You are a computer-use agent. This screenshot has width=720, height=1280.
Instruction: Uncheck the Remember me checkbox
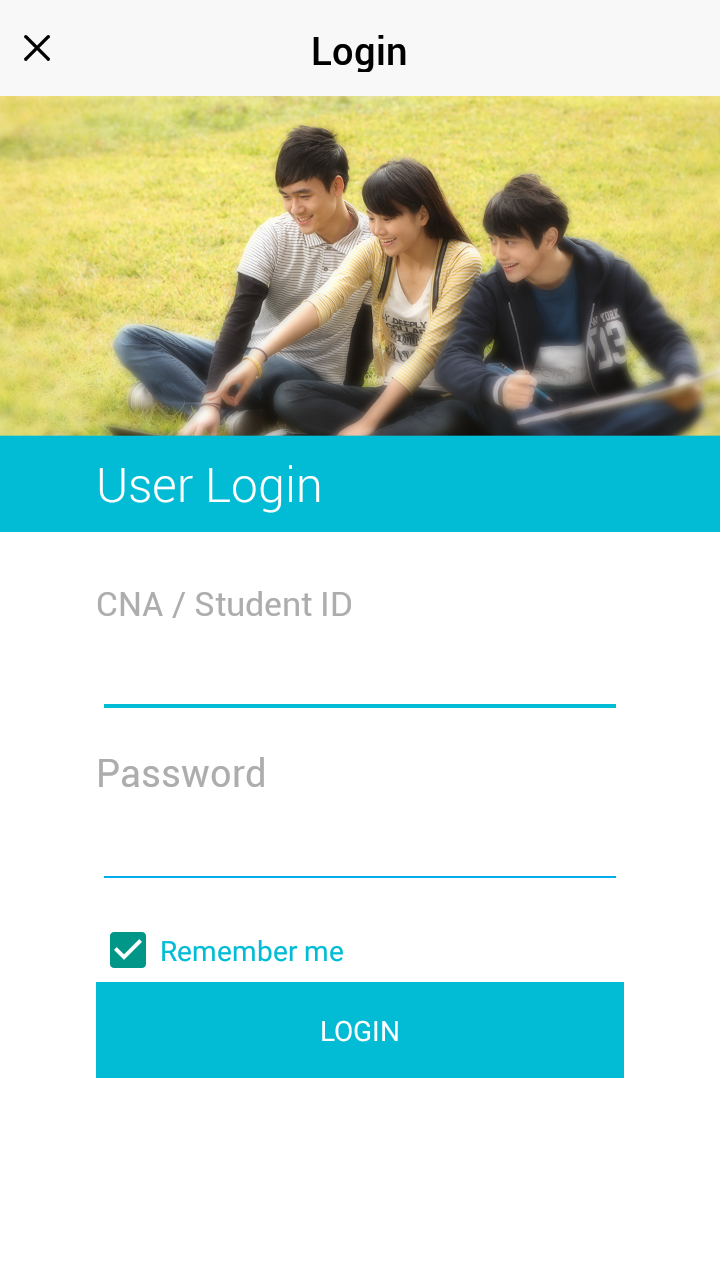pos(128,950)
